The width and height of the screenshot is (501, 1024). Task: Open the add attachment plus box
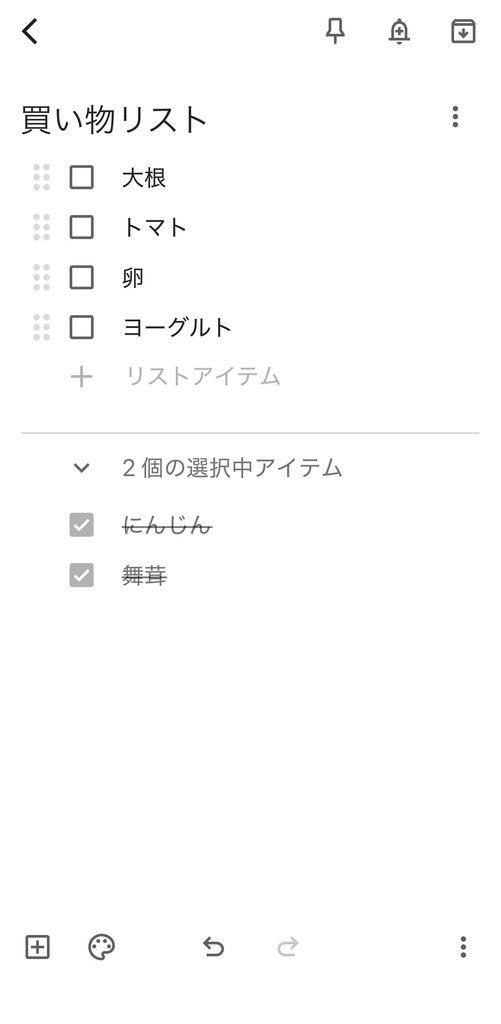click(x=37, y=947)
